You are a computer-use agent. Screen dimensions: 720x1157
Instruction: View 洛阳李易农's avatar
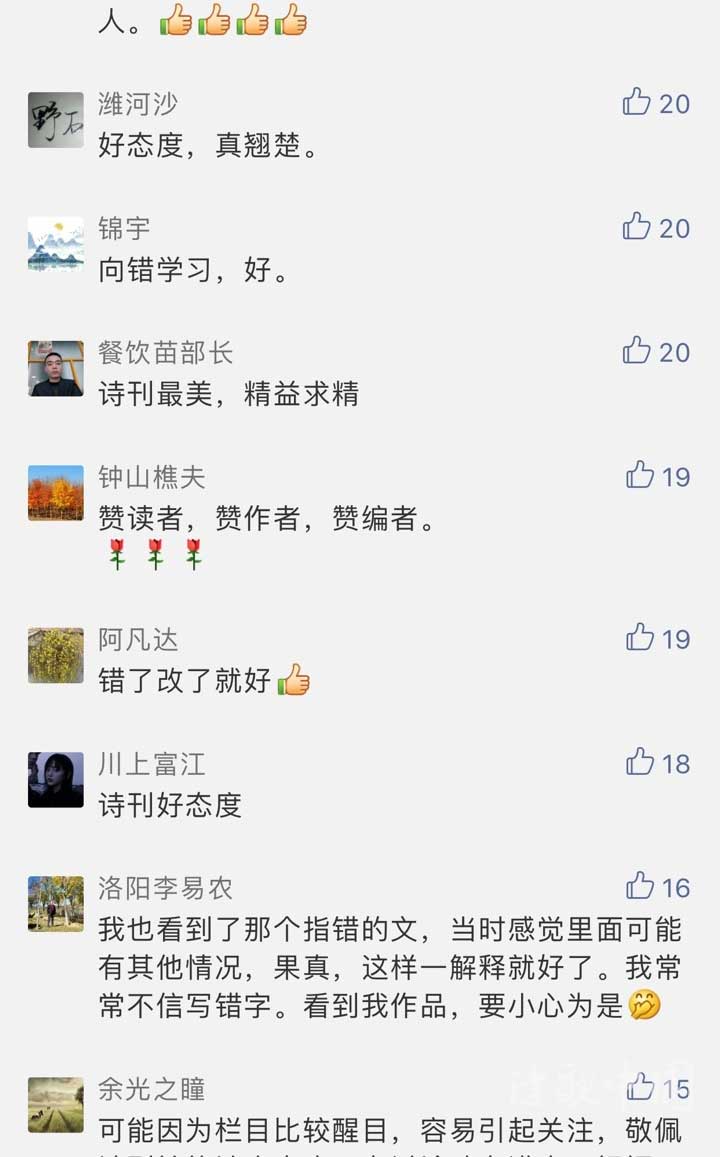pos(56,904)
